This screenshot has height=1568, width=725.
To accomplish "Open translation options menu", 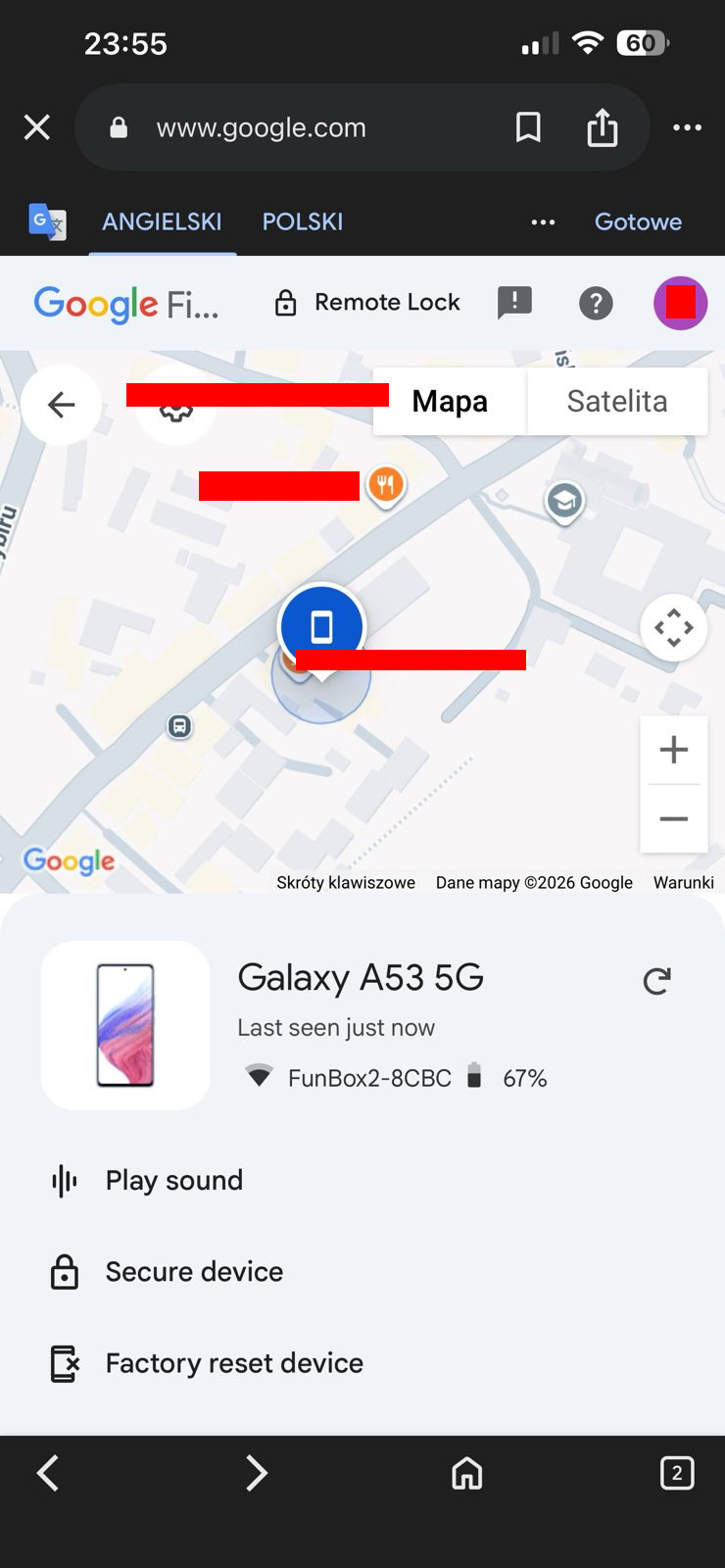I will [x=543, y=222].
